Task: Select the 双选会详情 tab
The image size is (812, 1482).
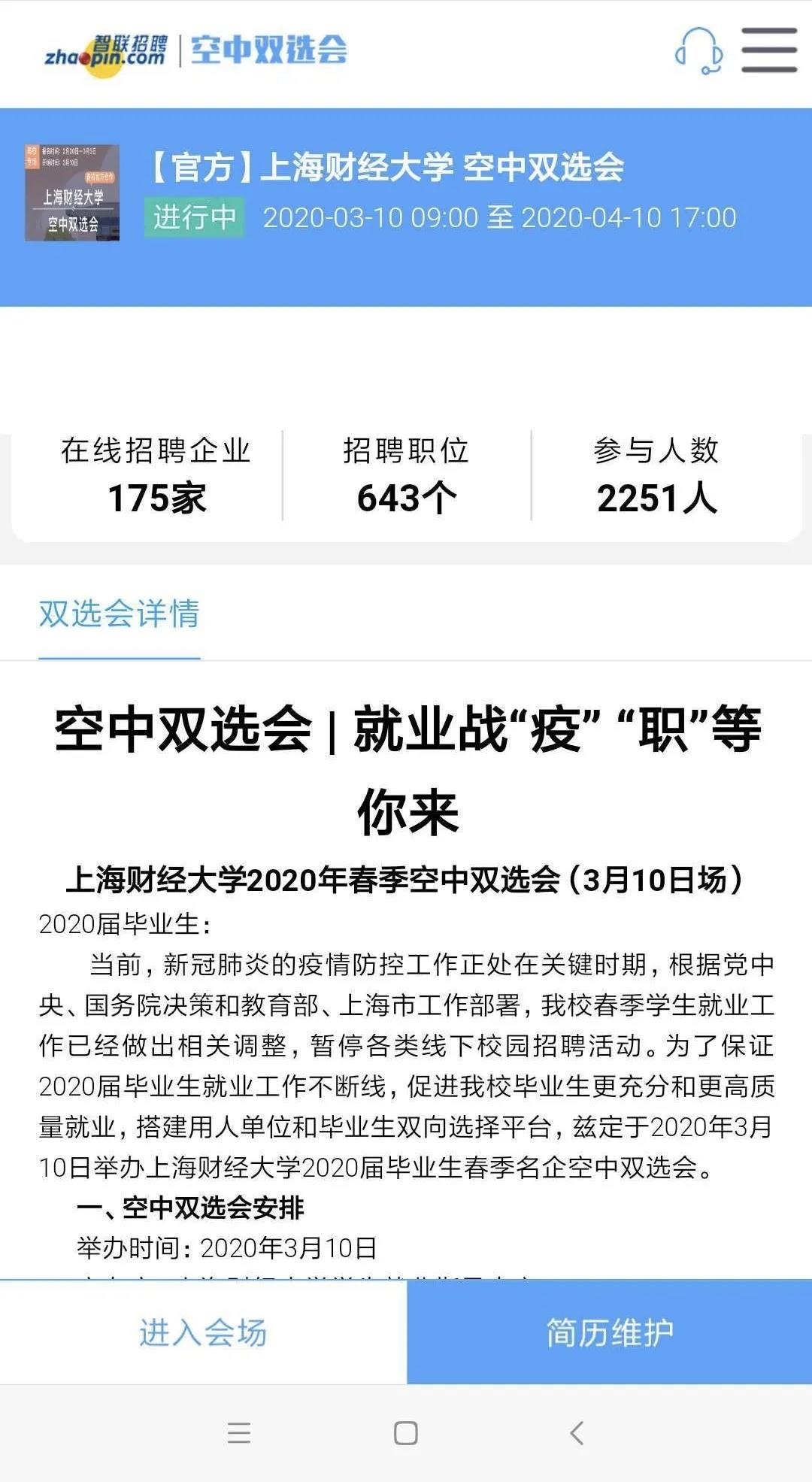Action: (x=119, y=614)
